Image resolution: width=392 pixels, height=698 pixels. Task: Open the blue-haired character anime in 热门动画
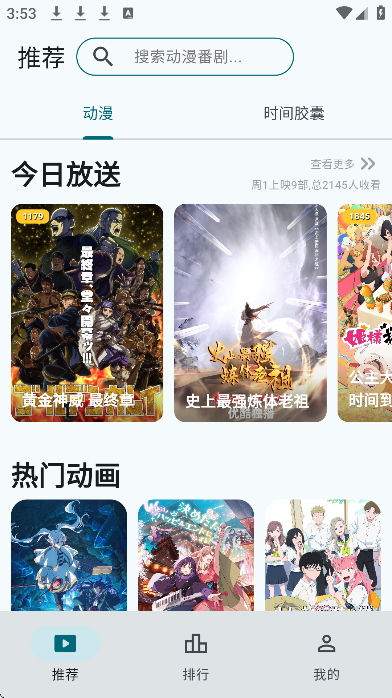(69, 555)
